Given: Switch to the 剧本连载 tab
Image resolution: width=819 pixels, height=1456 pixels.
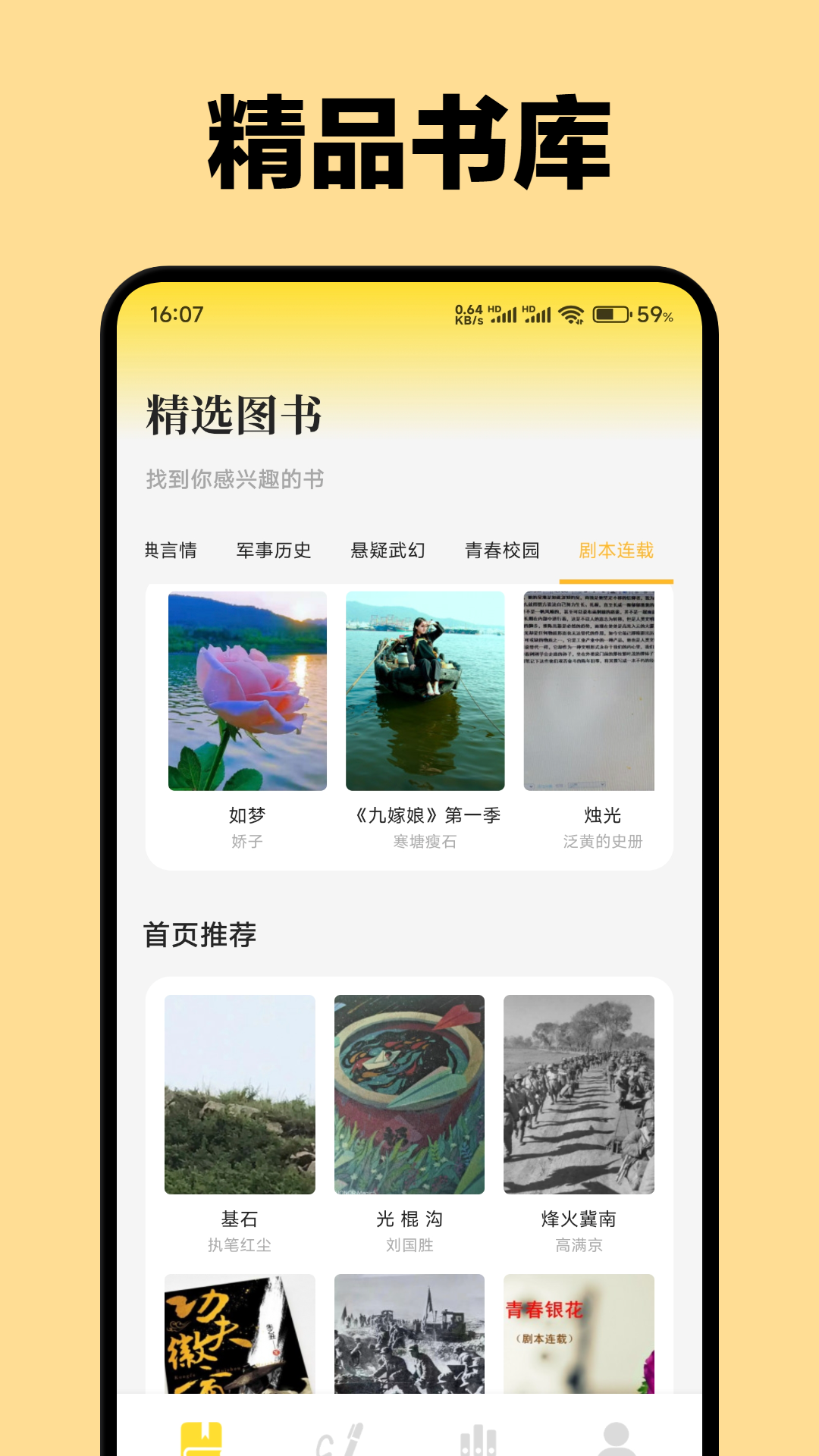Looking at the screenshot, I should click(x=616, y=551).
